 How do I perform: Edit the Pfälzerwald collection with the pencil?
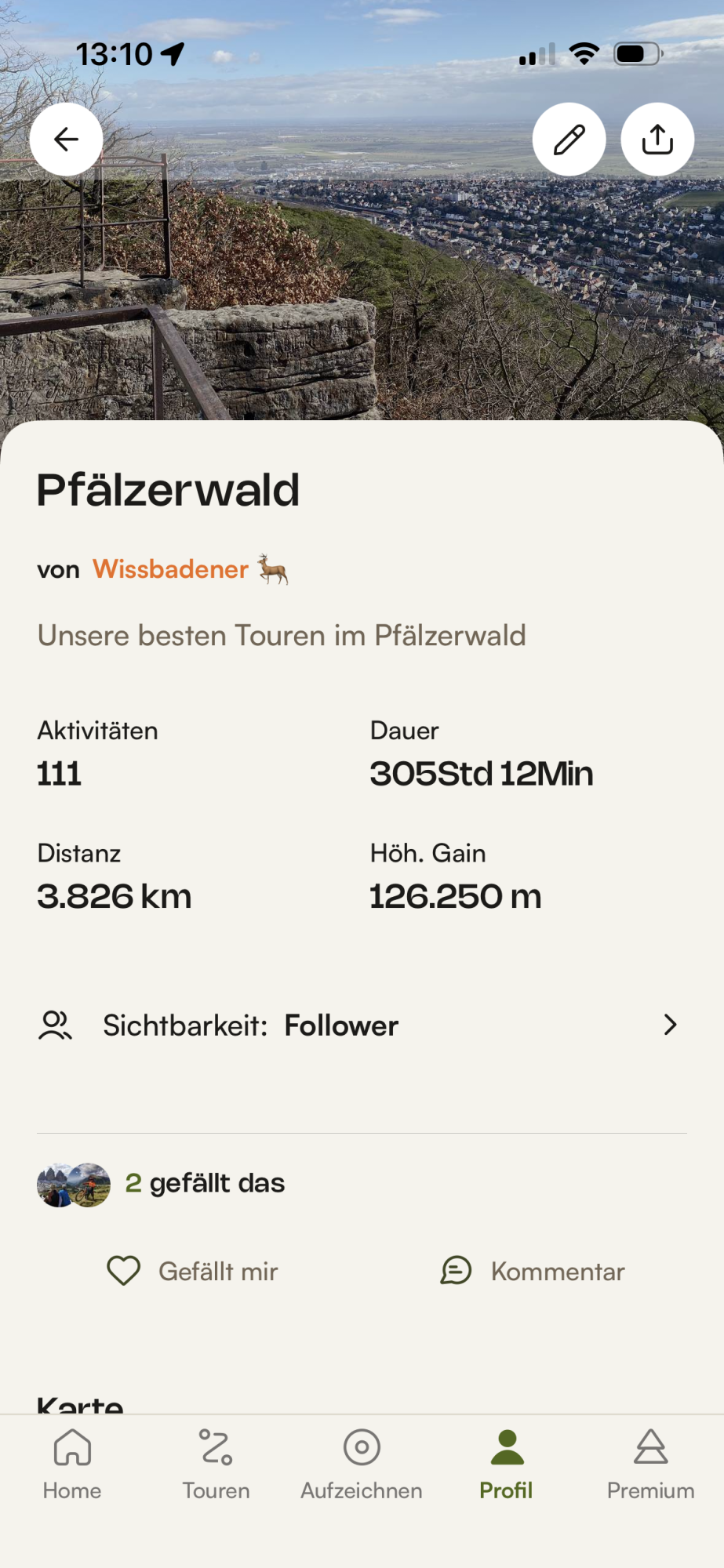[569, 140]
